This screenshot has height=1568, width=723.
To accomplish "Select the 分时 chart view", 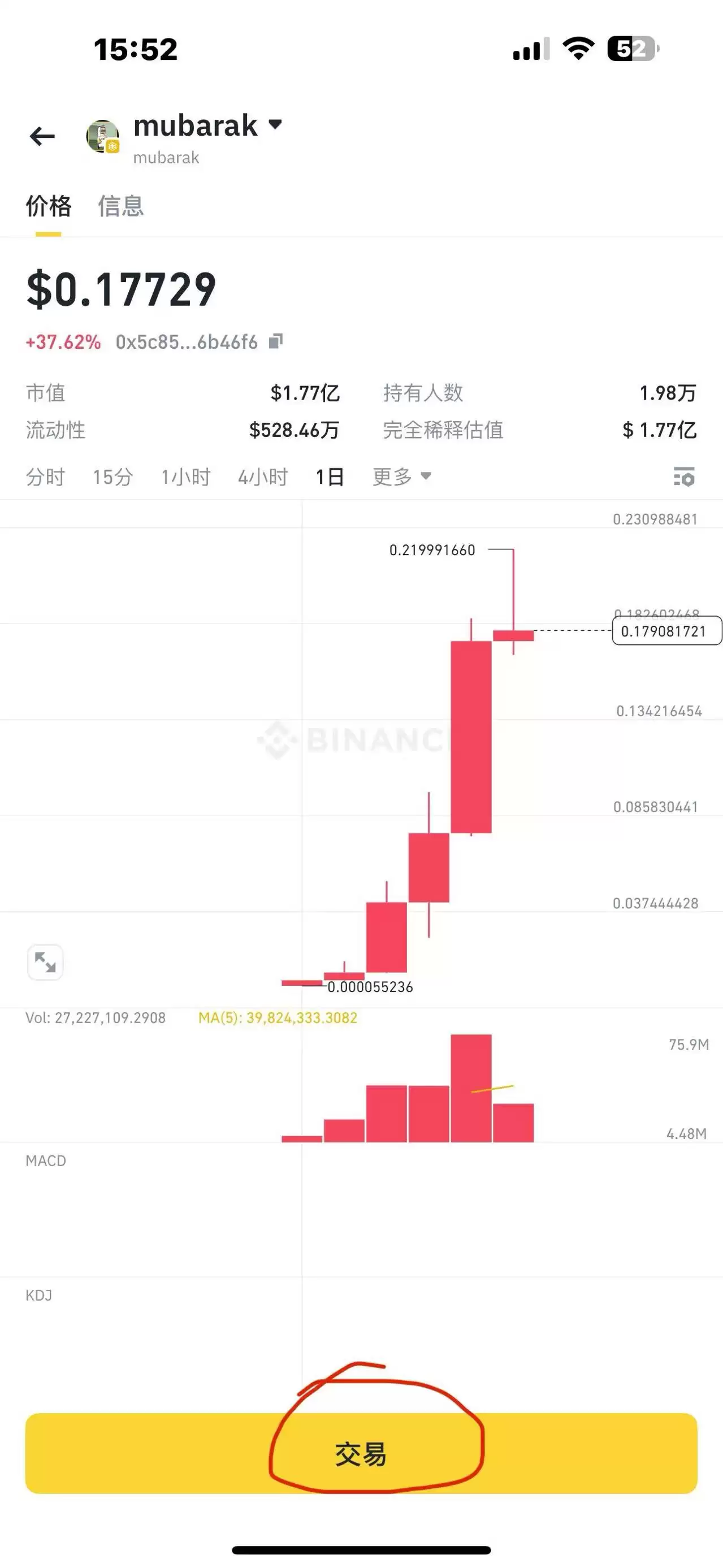I will tap(45, 477).
